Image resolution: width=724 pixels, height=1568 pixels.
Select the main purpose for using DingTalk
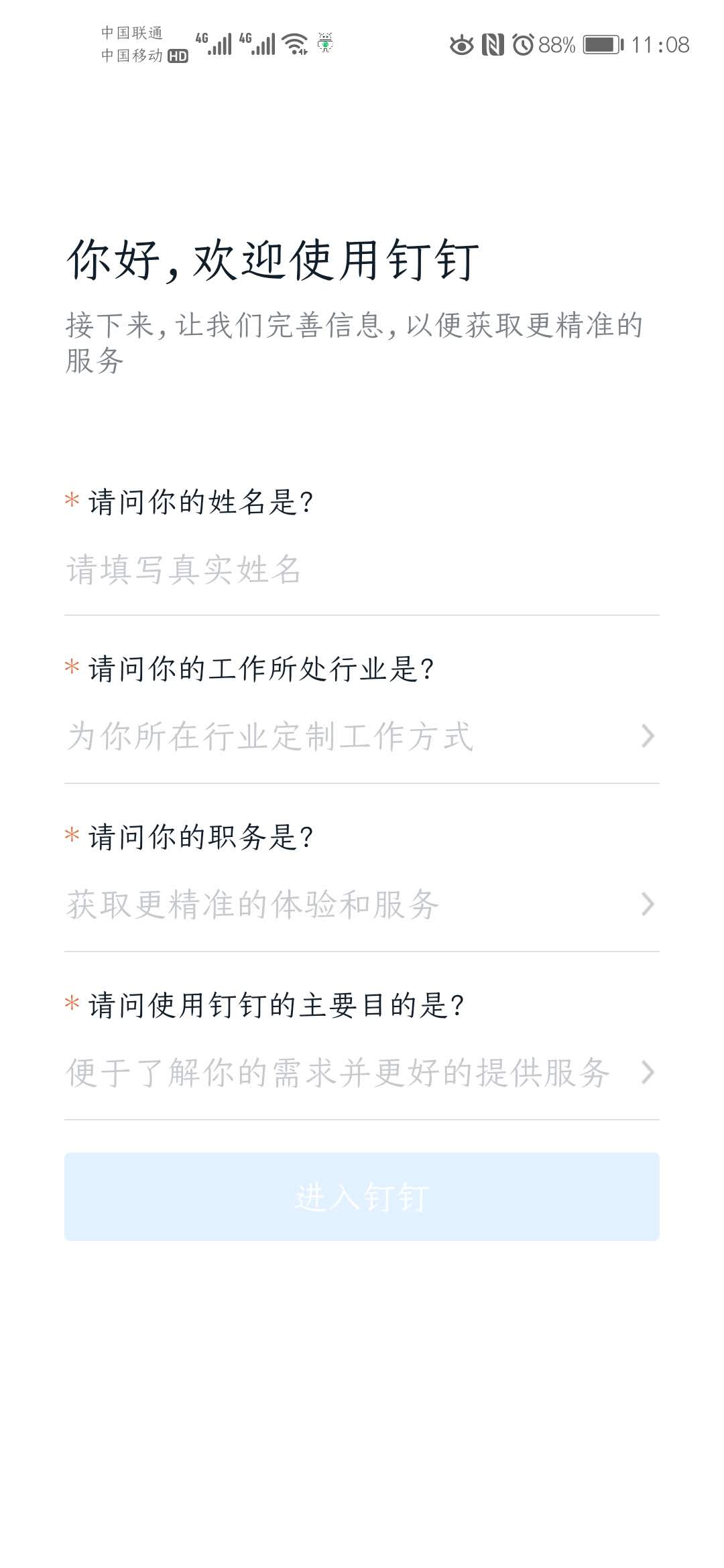click(x=361, y=1073)
